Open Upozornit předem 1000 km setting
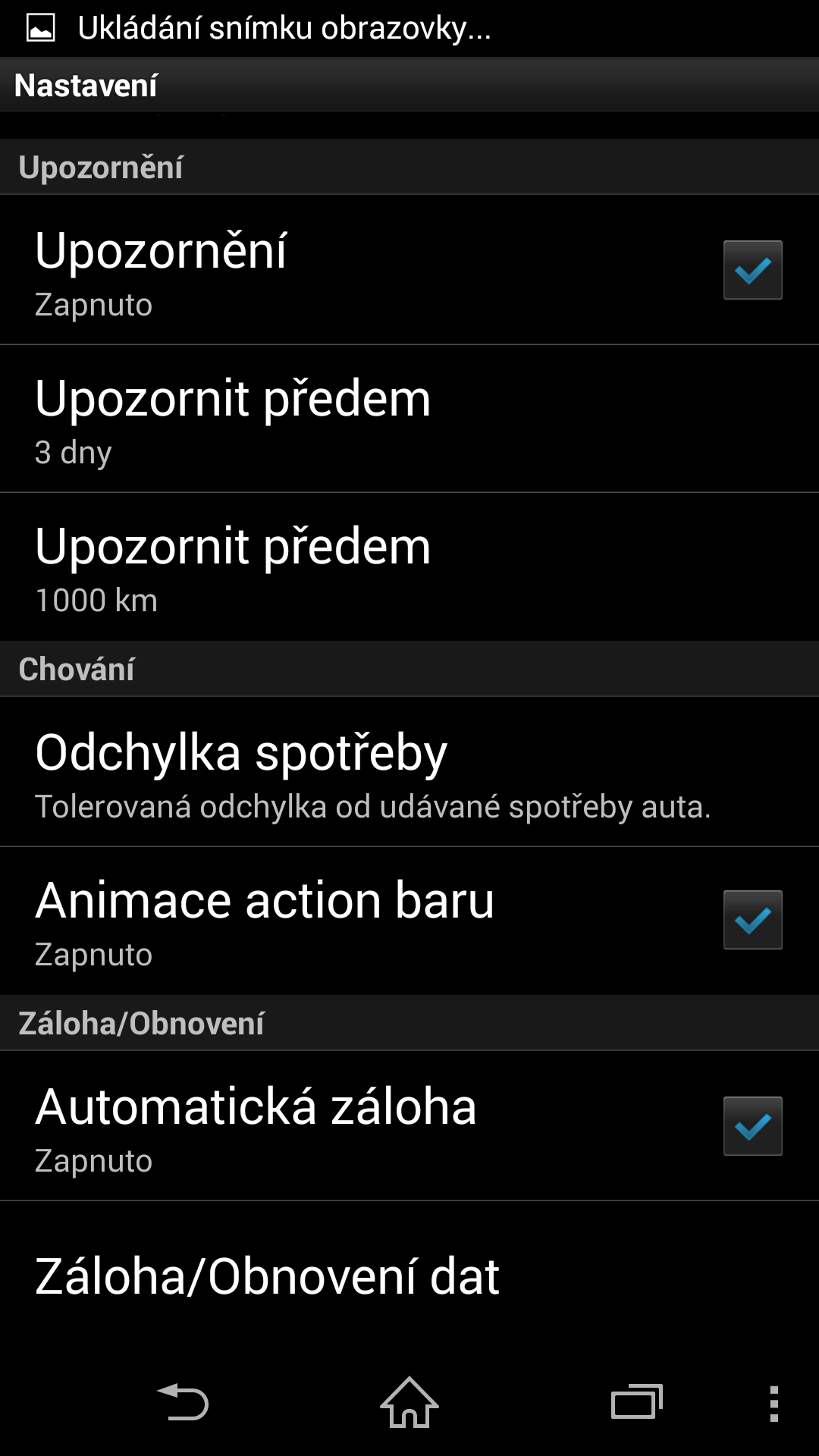The width and height of the screenshot is (819, 1456). pyautogui.click(x=409, y=567)
